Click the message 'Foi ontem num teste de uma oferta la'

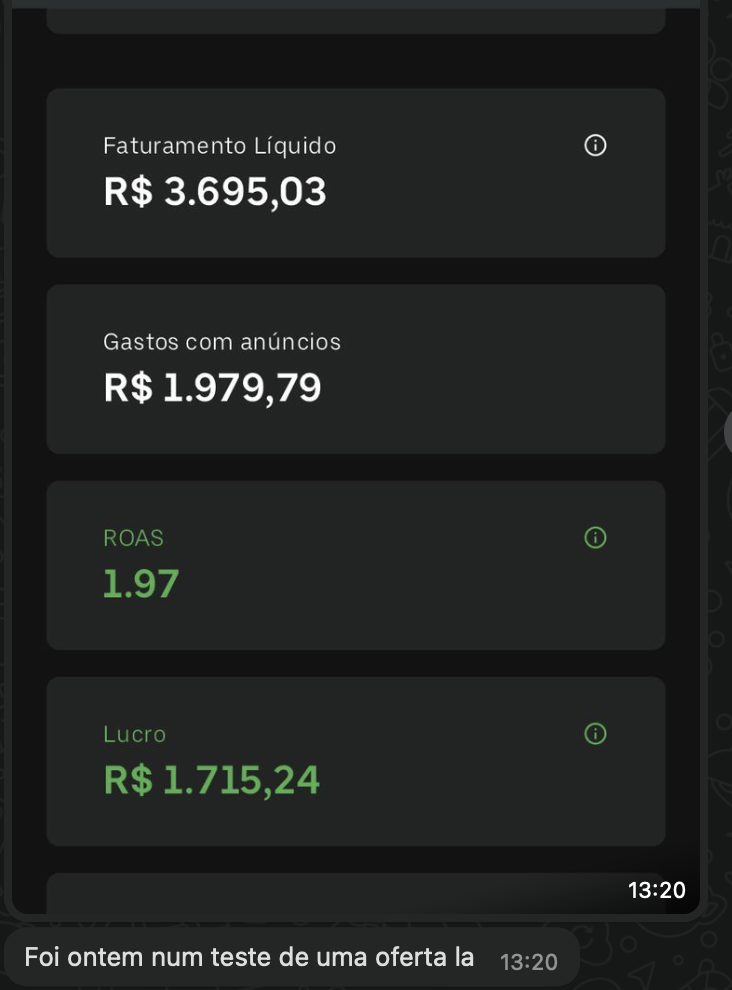pyautogui.click(x=249, y=956)
